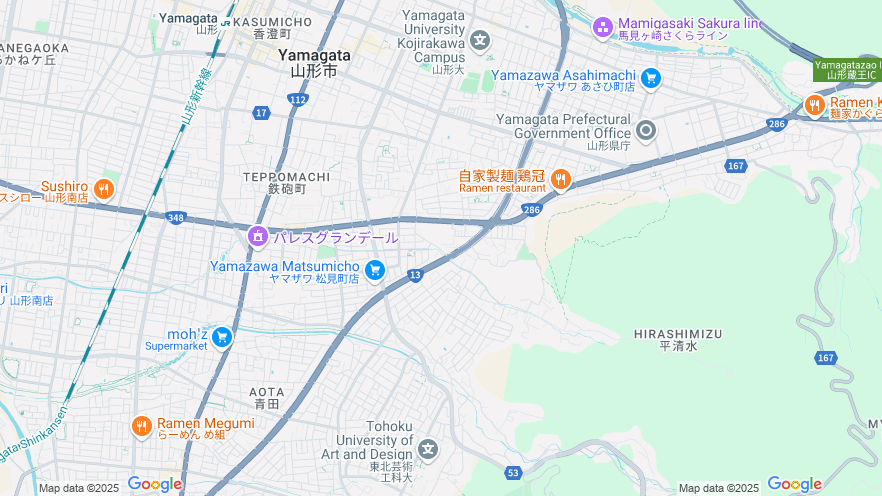
Task: Select the Yamagata University Kojirakawa Campus marker
Action: click(x=481, y=41)
